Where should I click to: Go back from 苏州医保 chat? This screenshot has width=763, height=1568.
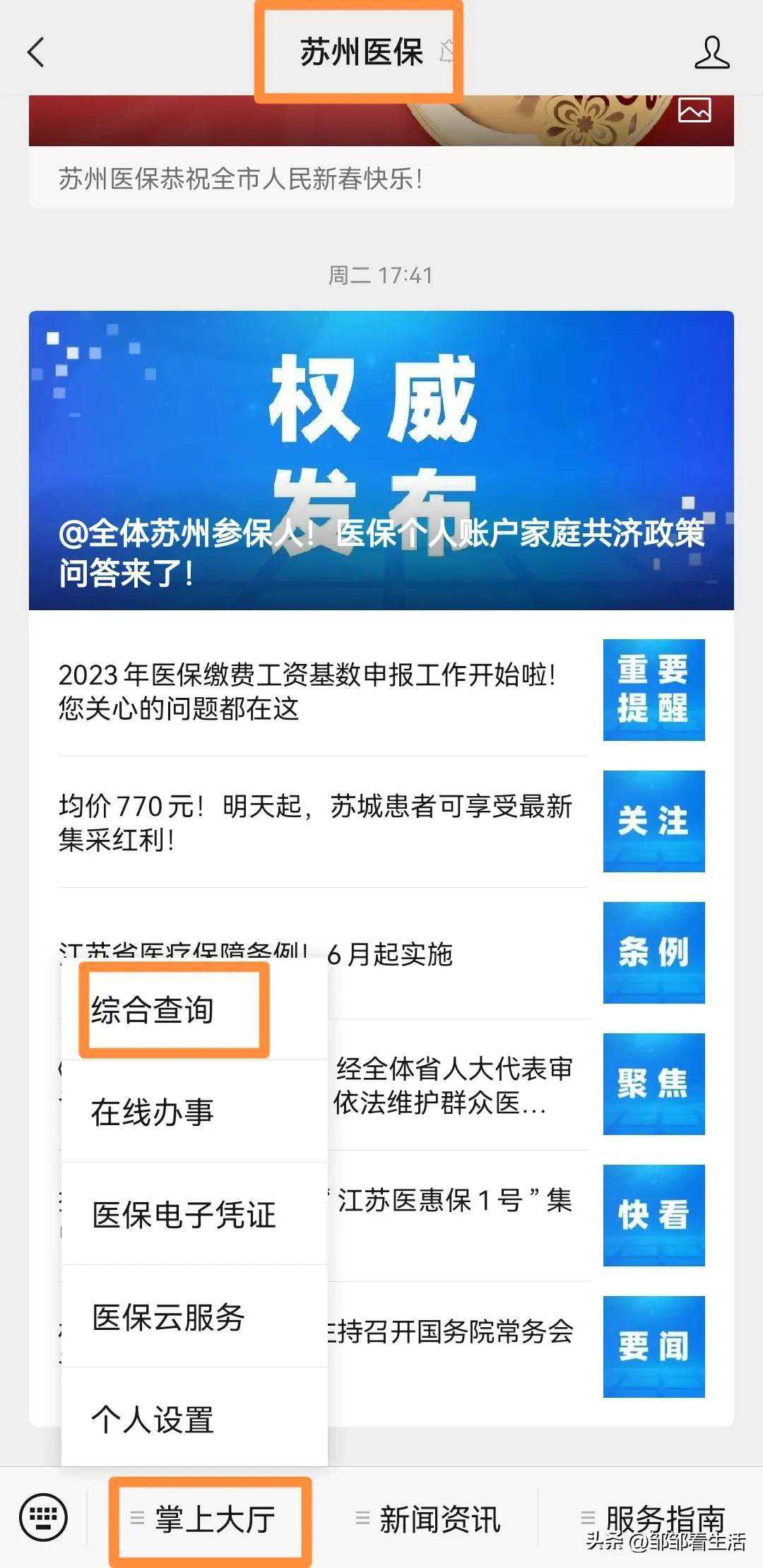[35, 52]
